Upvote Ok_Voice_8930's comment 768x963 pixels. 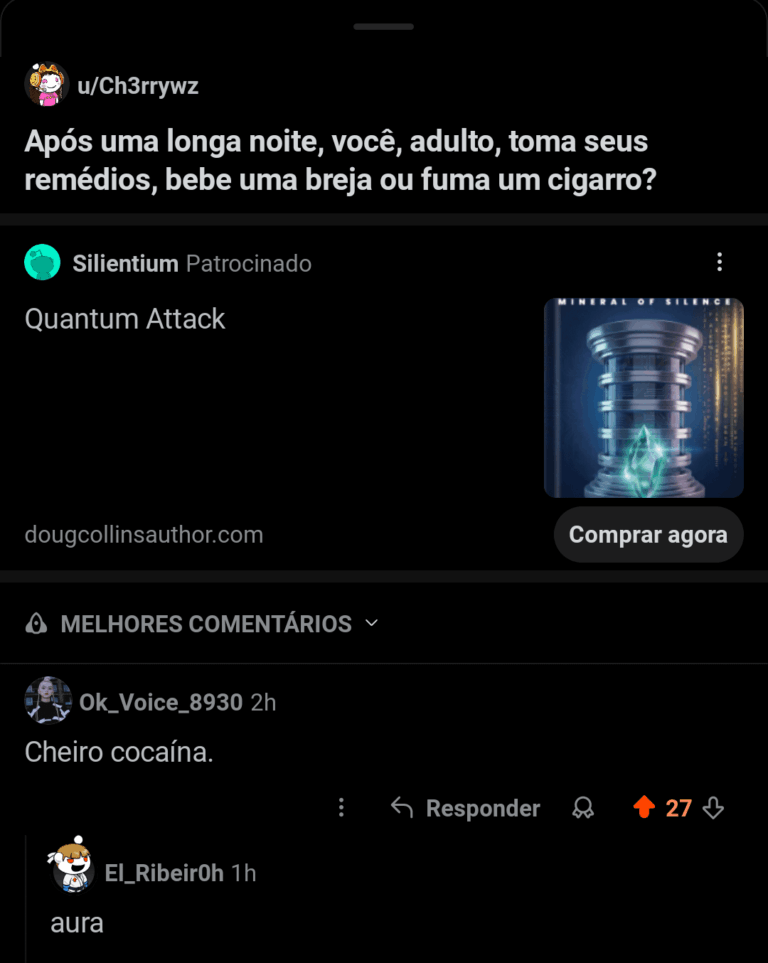click(644, 808)
